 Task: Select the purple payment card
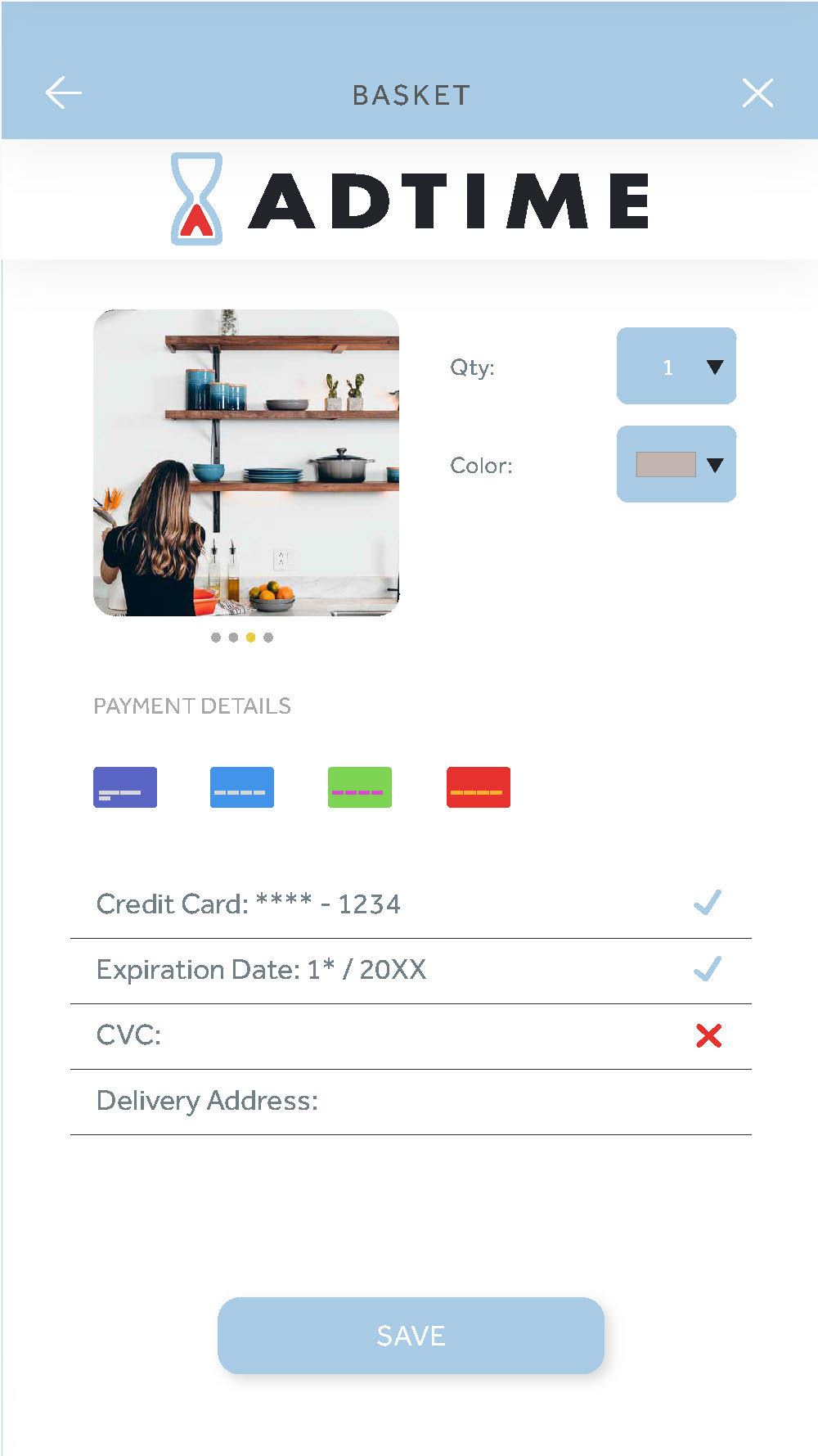(x=125, y=787)
